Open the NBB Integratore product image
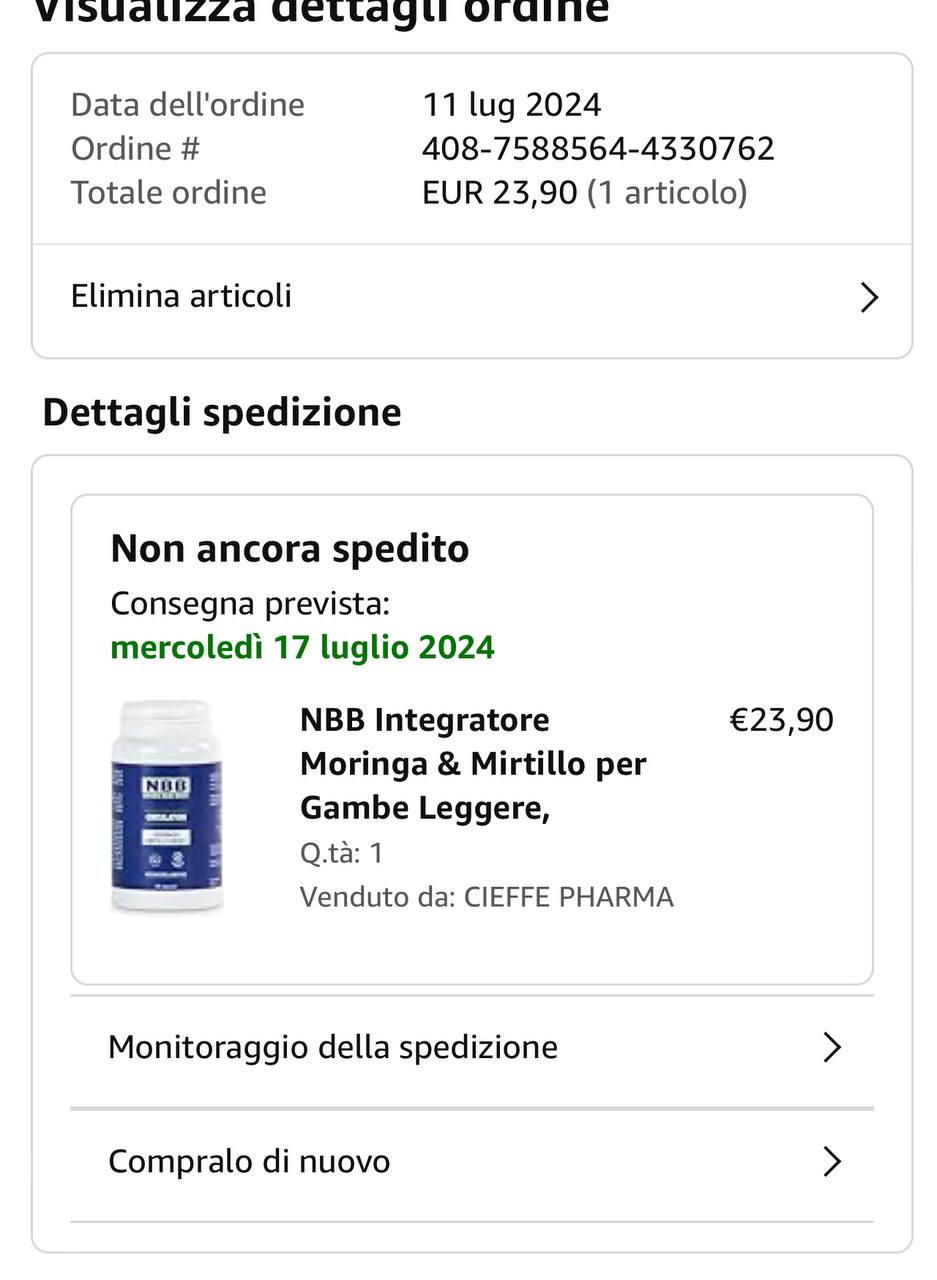937x1280 pixels. (166, 807)
